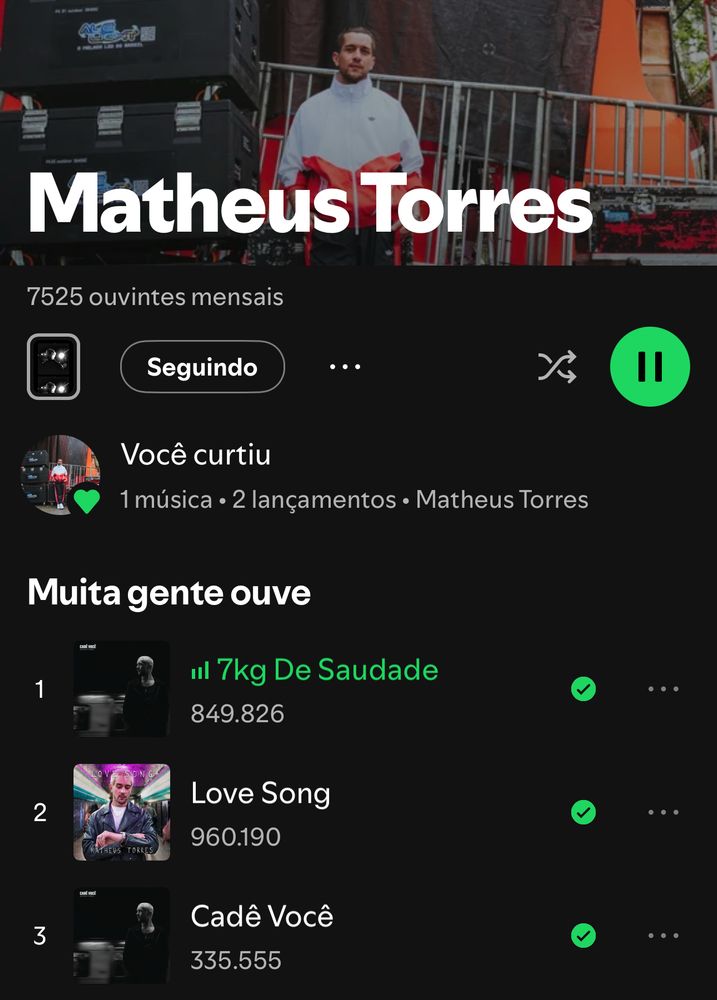The image size is (717, 1000).
Task: Tap the Seguindo button to unfollow
Action: tap(202, 367)
